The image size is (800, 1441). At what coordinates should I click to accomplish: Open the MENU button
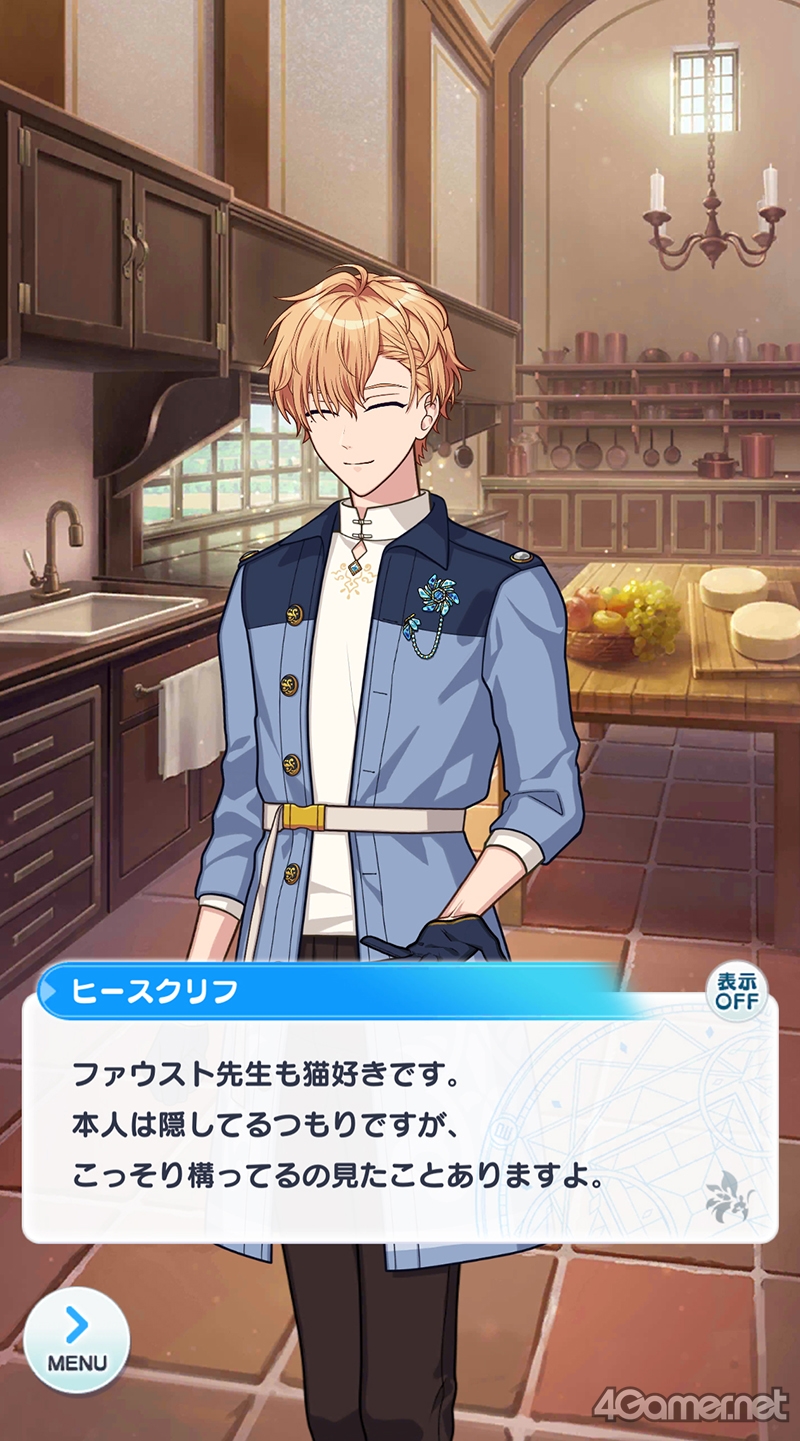click(x=77, y=1339)
